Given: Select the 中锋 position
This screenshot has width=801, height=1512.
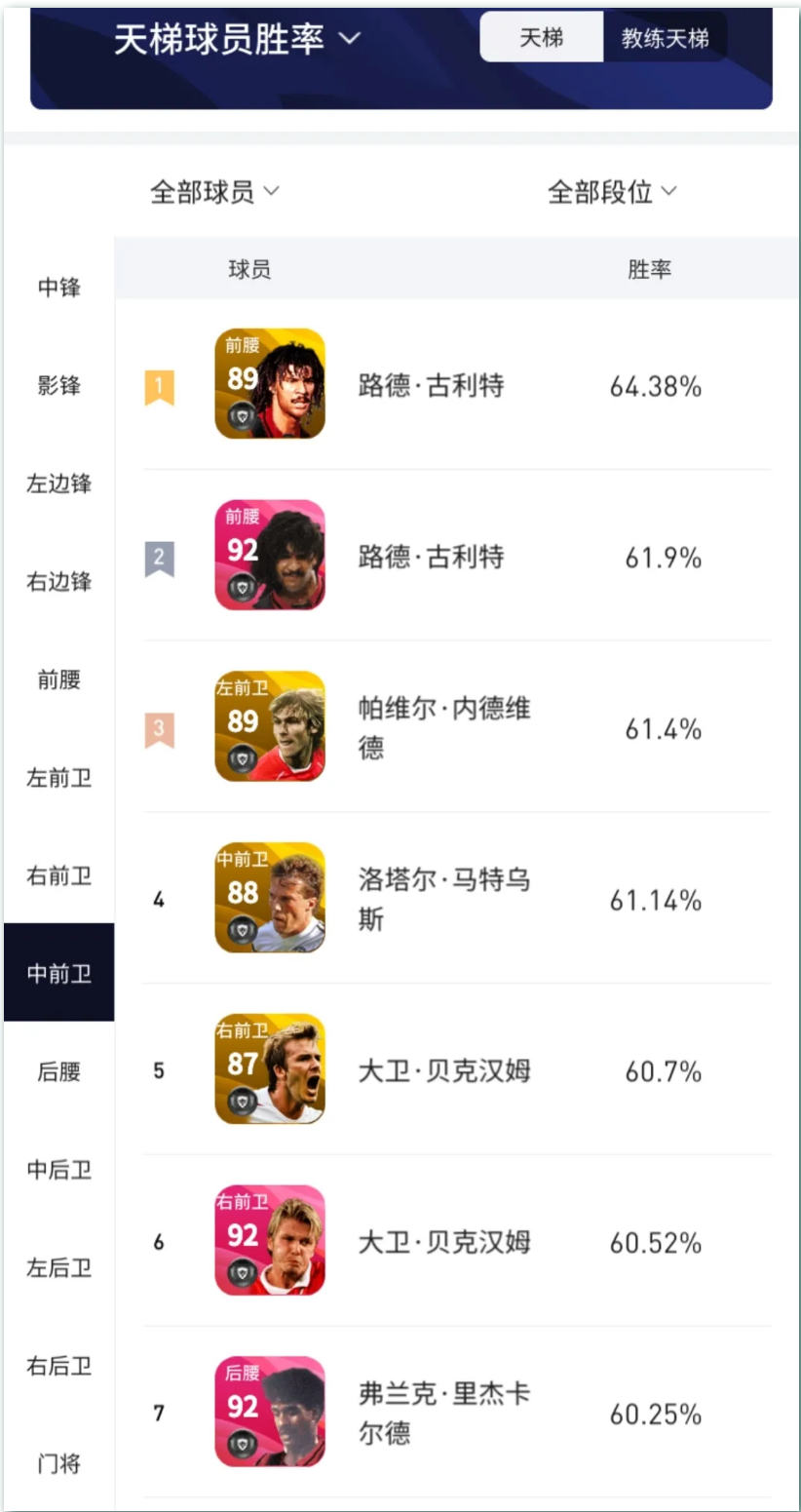Looking at the screenshot, I should pos(58,288).
